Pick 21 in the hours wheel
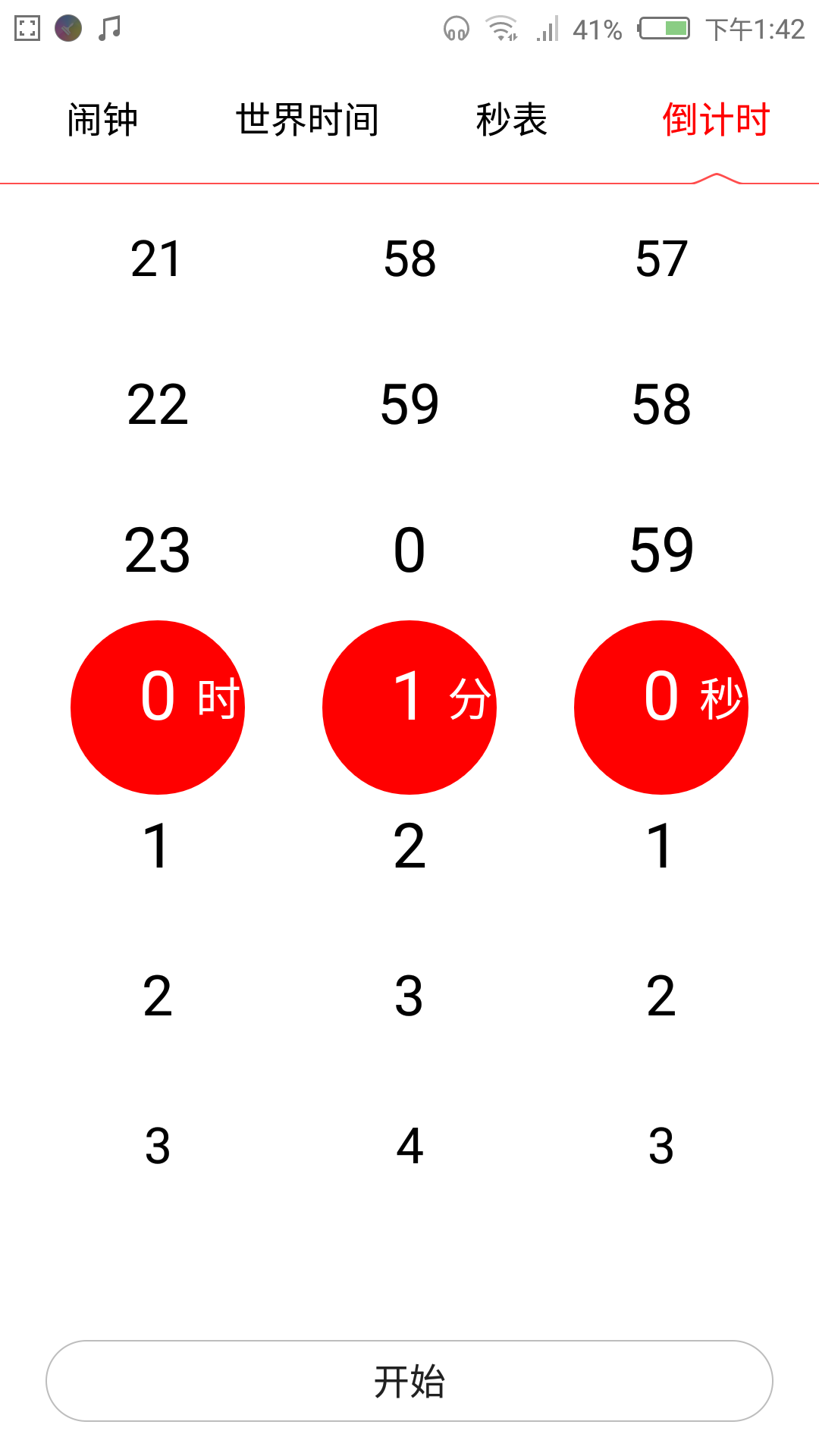This screenshot has height=1456, width=819. (157, 259)
